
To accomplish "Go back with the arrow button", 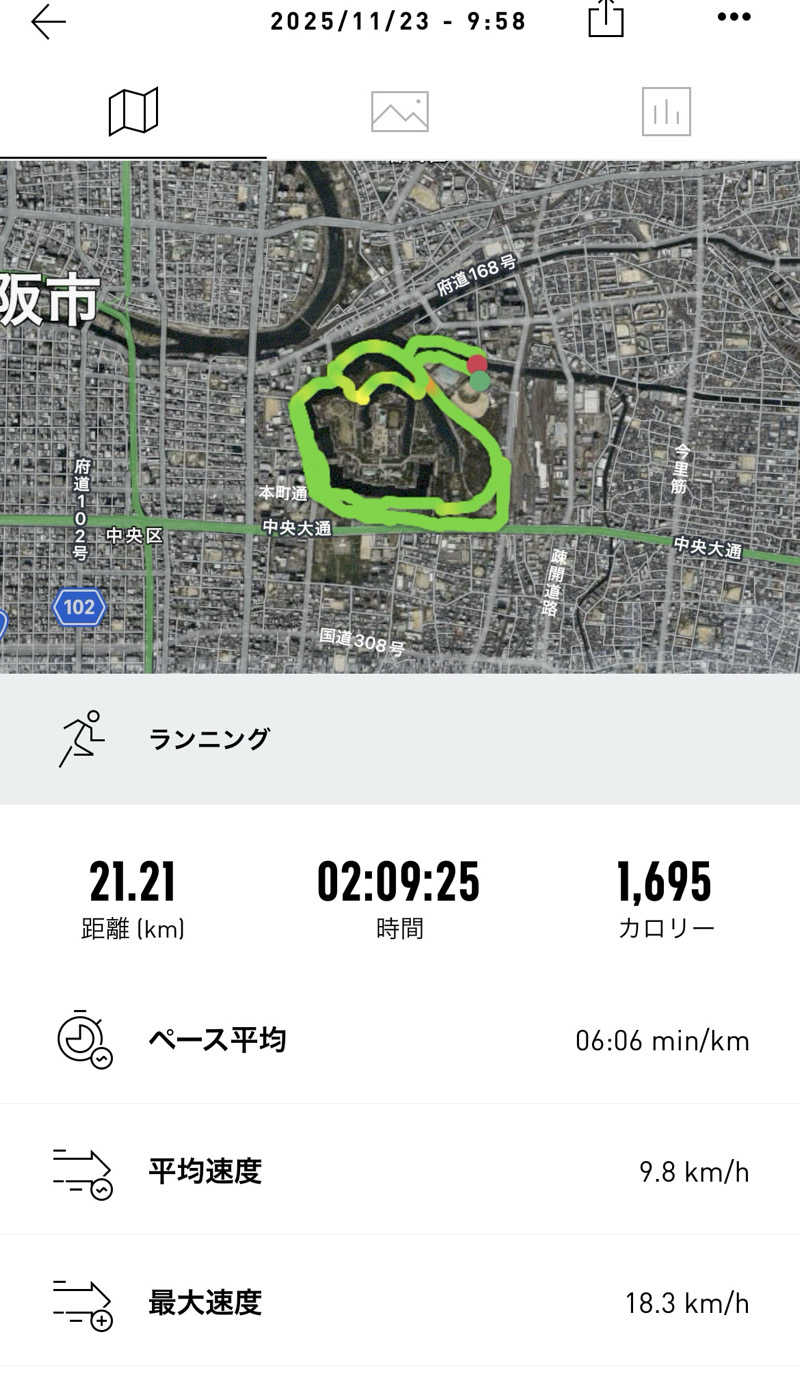I will 47,21.
